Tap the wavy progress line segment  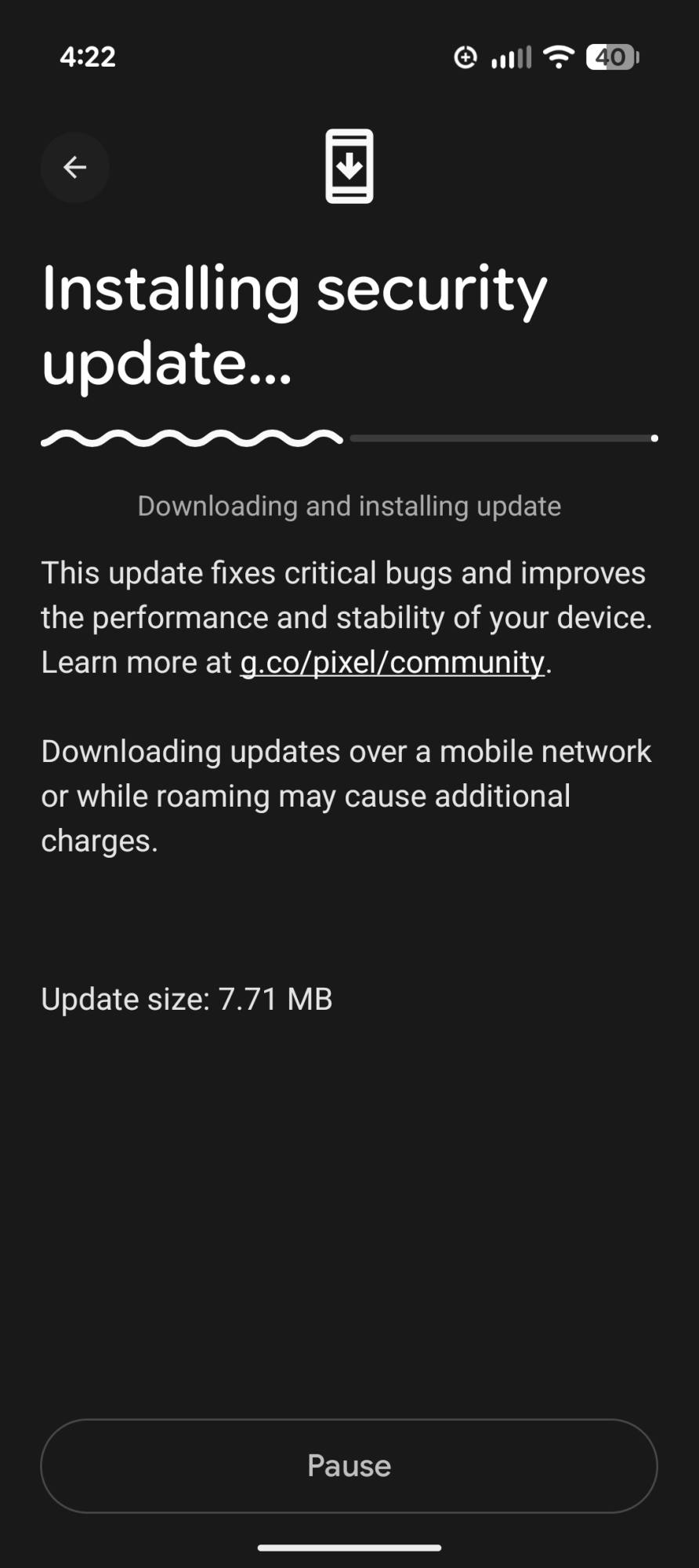pyautogui.click(x=192, y=439)
